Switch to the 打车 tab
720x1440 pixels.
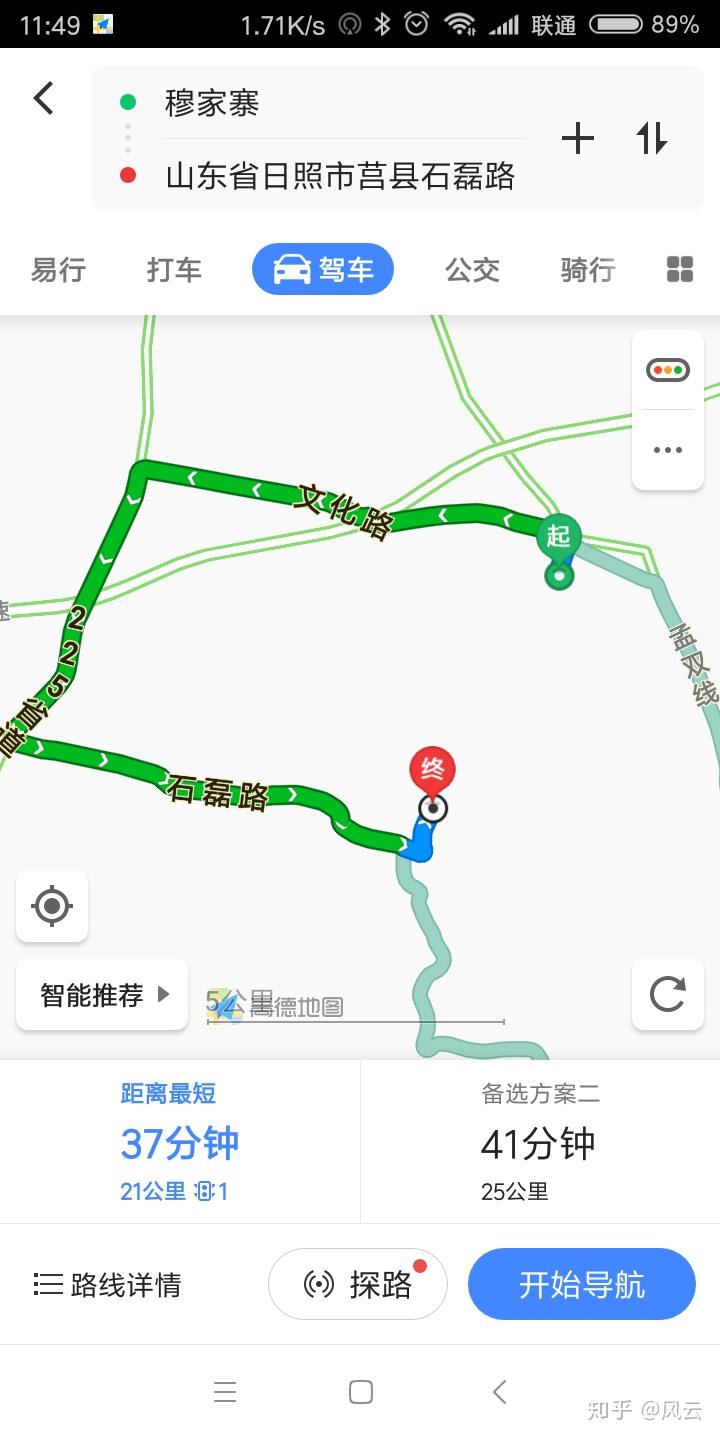coord(174,269)
